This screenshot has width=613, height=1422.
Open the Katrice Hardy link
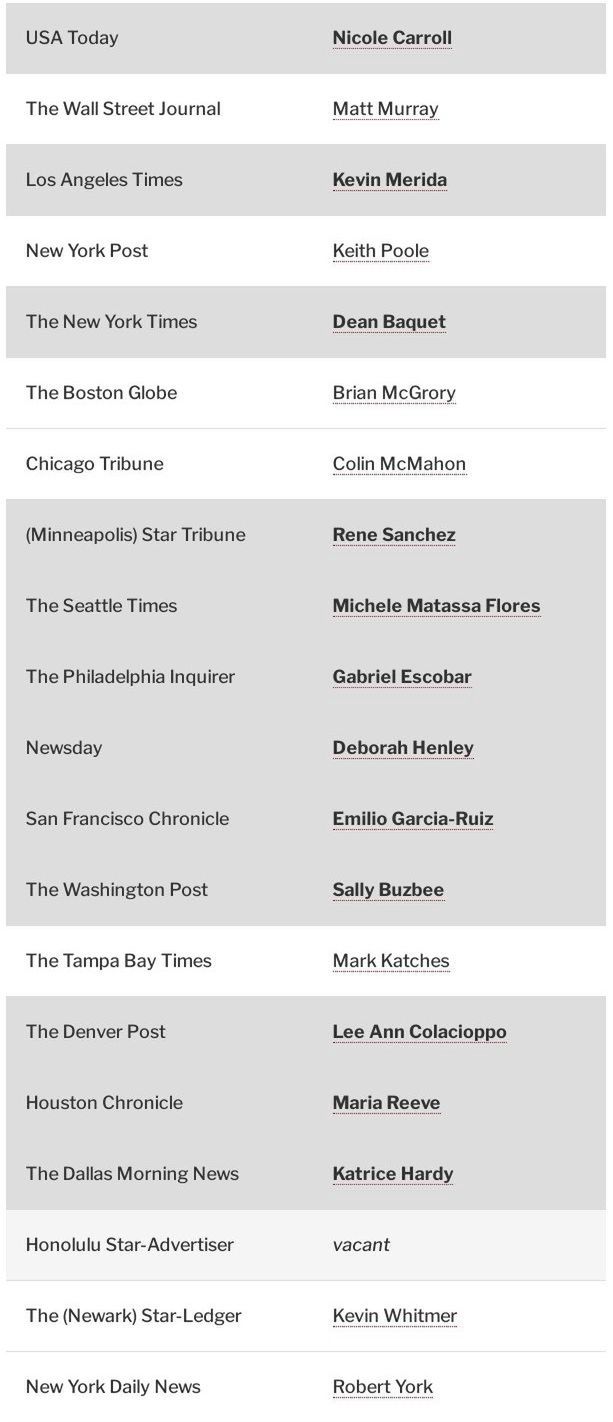(x=393, y=1174)
